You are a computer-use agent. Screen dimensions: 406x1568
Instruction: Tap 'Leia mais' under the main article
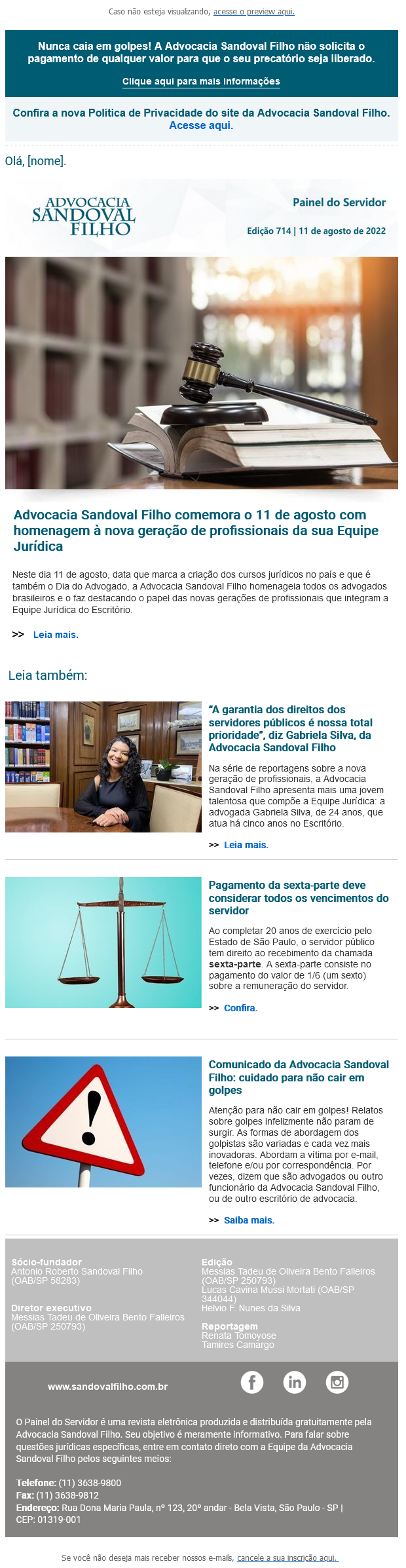[x=56, y=635]
